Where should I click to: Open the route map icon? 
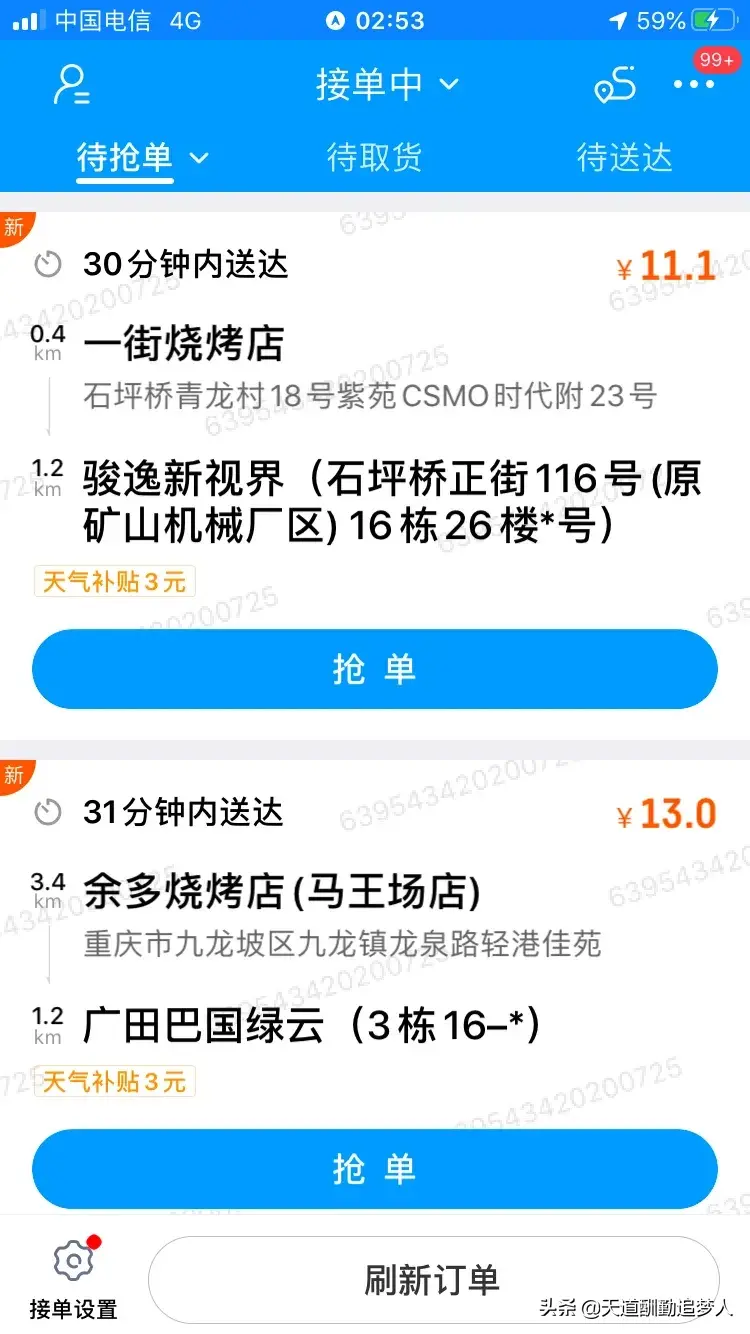point(615,87)
